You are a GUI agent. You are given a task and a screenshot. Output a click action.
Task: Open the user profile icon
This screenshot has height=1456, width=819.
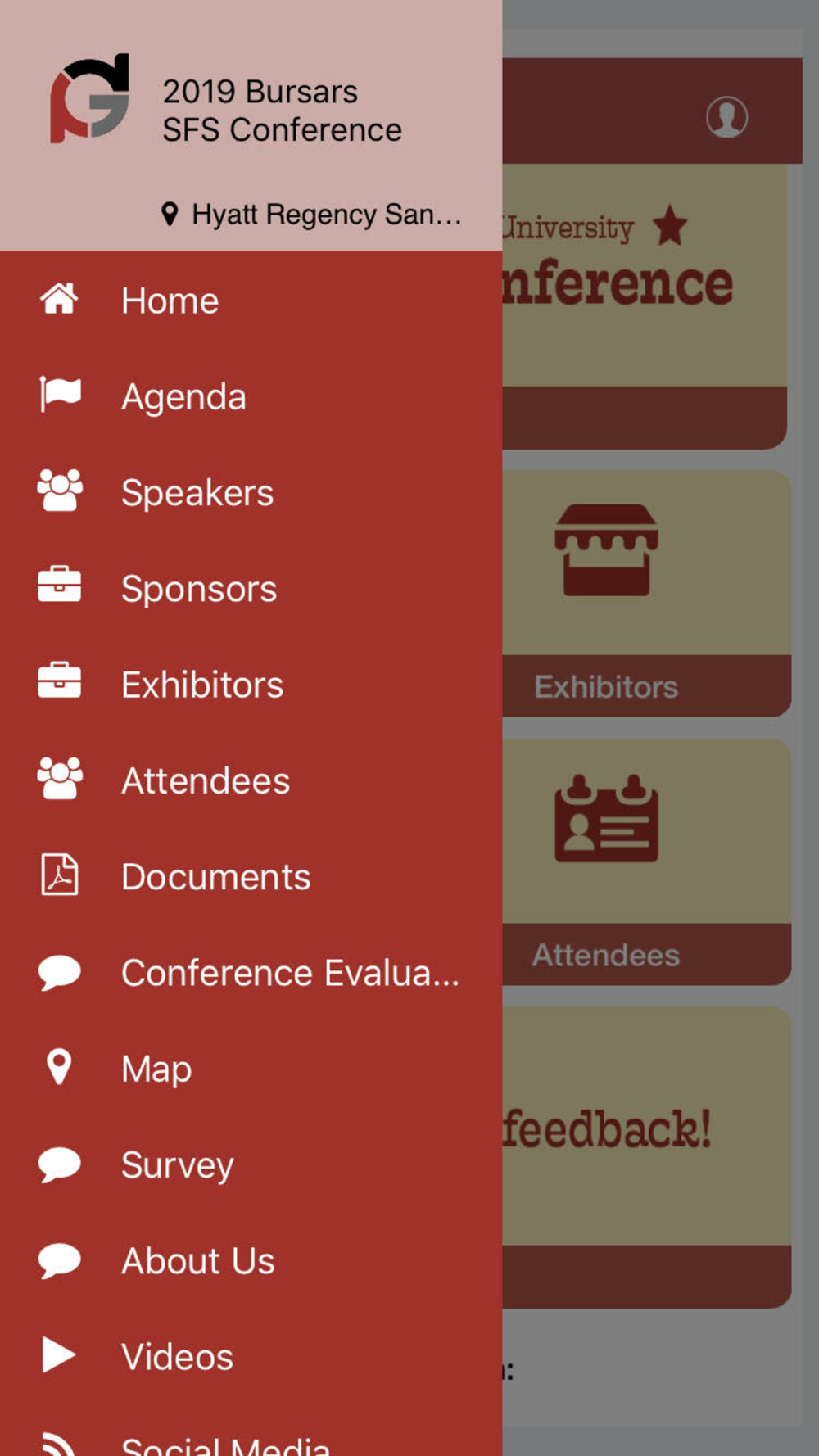tap(726, 116)
